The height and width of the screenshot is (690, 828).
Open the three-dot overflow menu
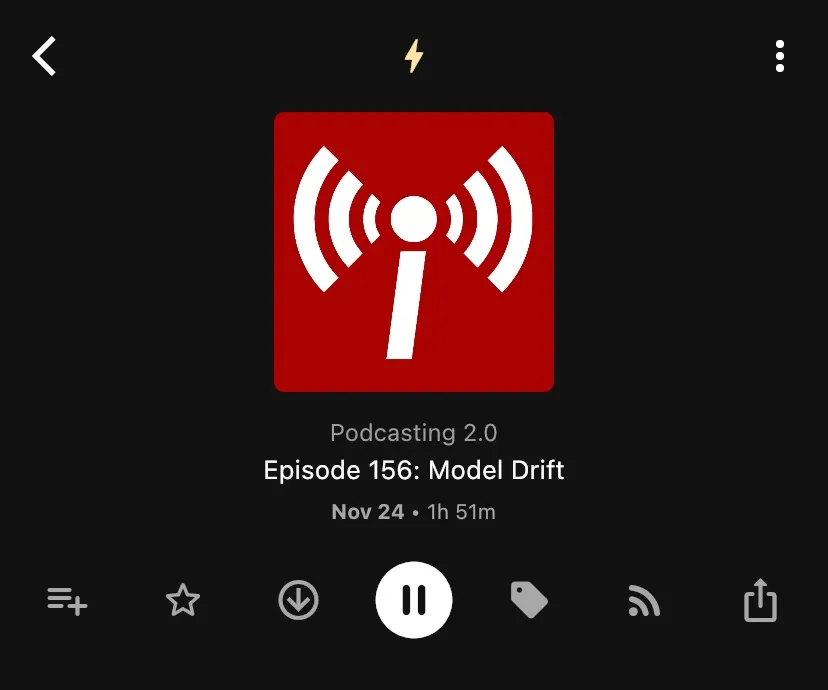tap(780, 56)
